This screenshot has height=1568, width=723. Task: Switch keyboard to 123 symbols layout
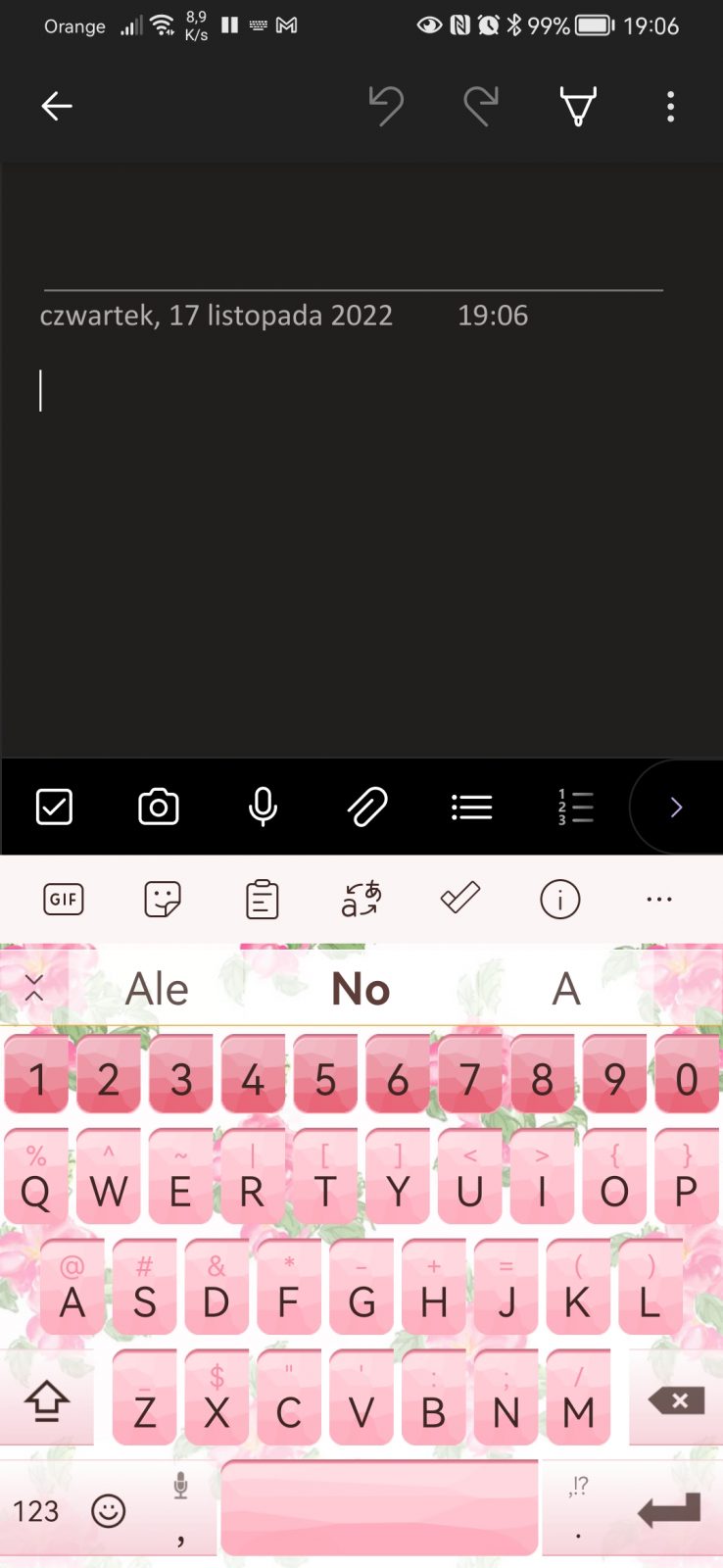point(36,1511)
